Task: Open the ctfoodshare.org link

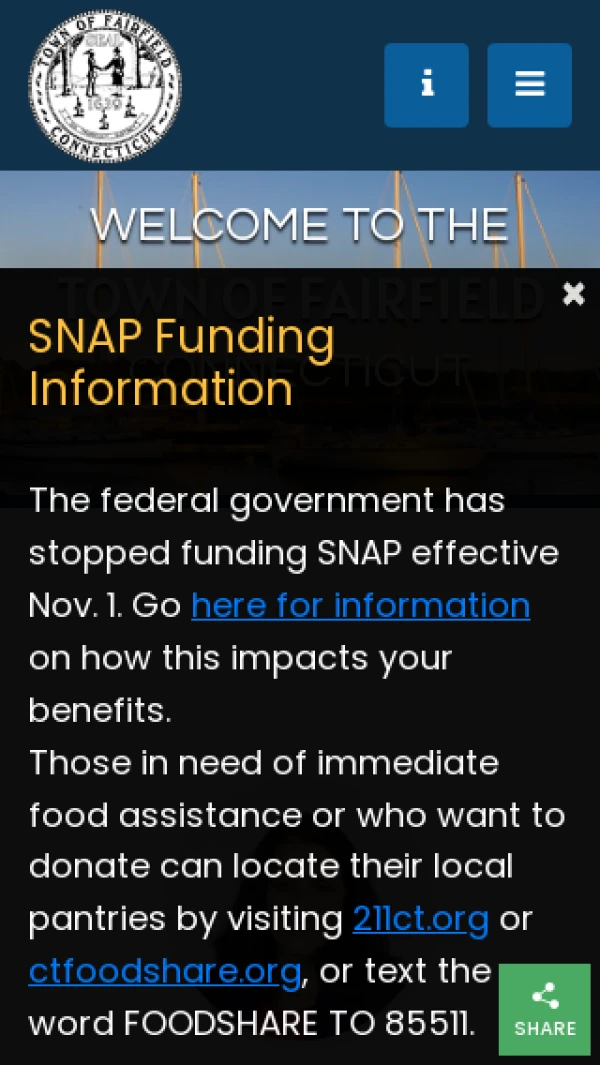Action: (165, 971)
